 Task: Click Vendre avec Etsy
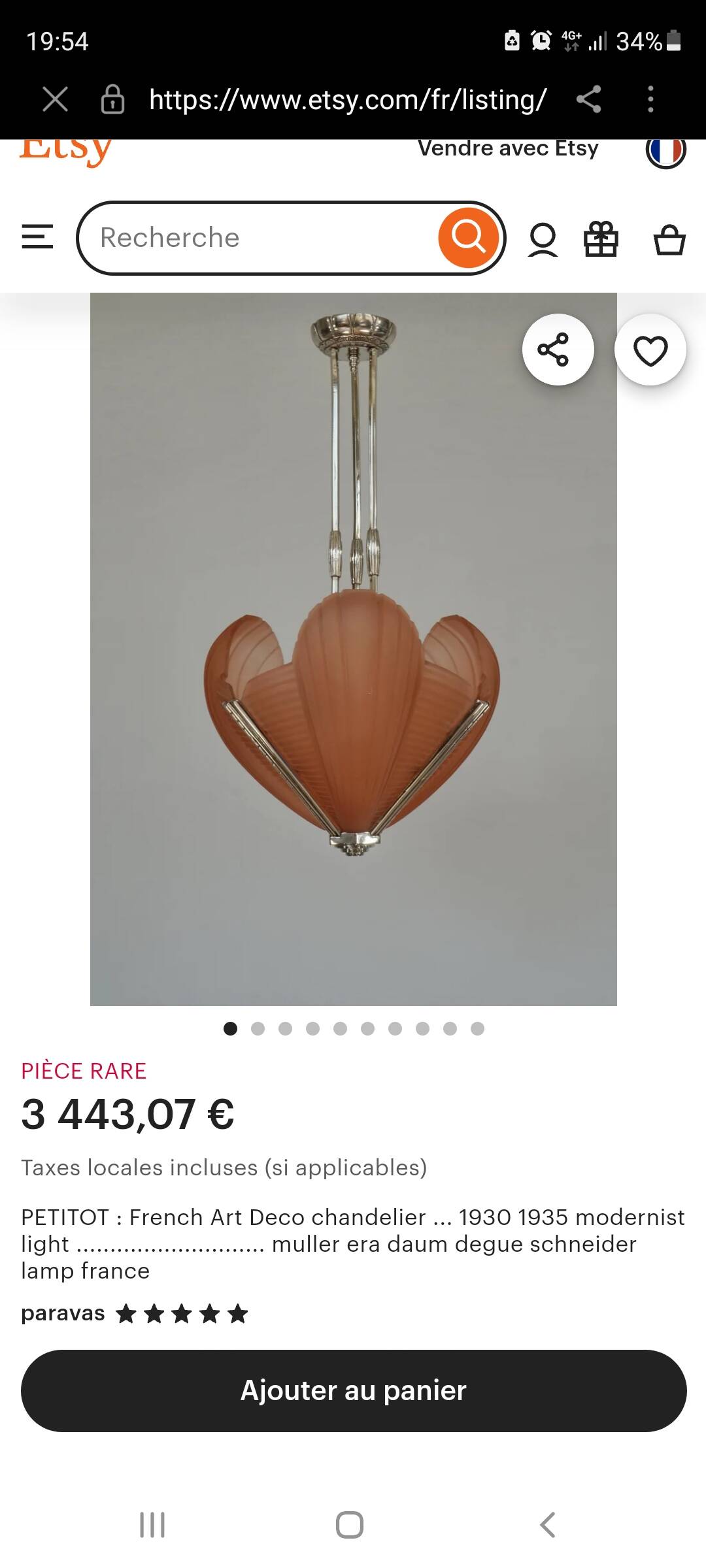(509, 149)
